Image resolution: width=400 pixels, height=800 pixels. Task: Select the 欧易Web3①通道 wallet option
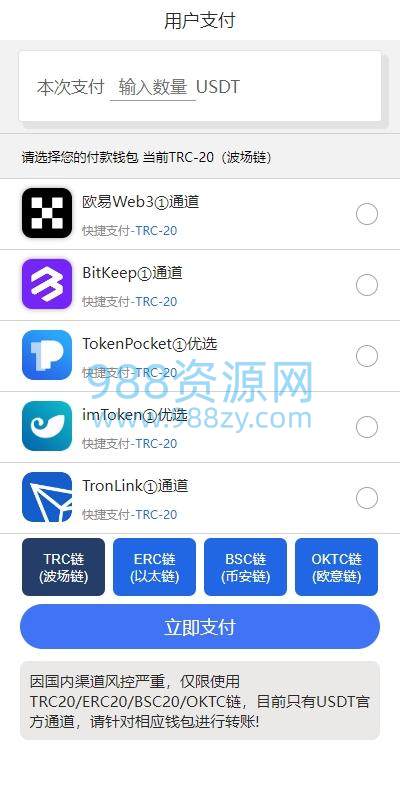(200, 214)
